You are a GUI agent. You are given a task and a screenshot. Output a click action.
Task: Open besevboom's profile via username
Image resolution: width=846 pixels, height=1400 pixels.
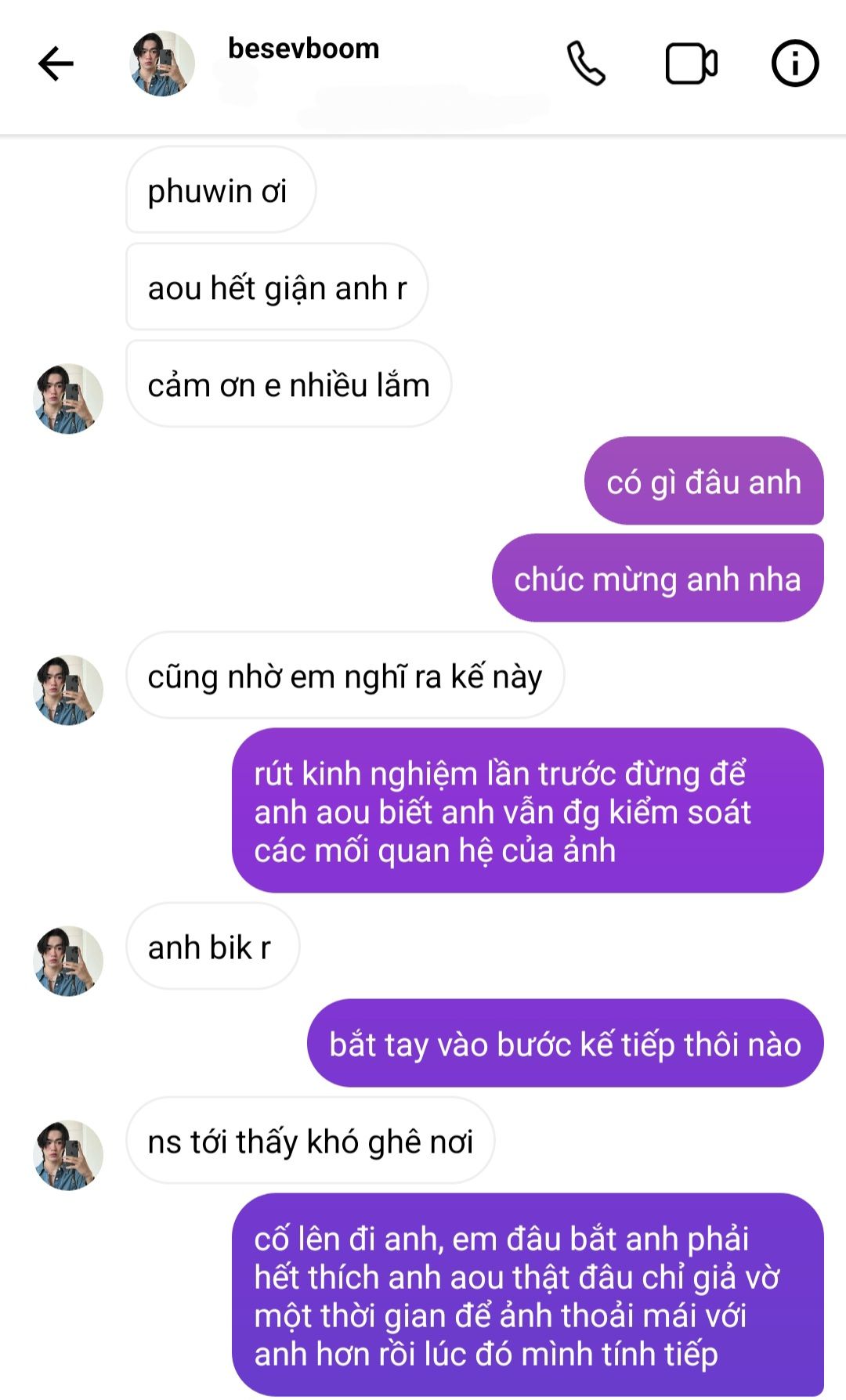[x=303, y=49]
